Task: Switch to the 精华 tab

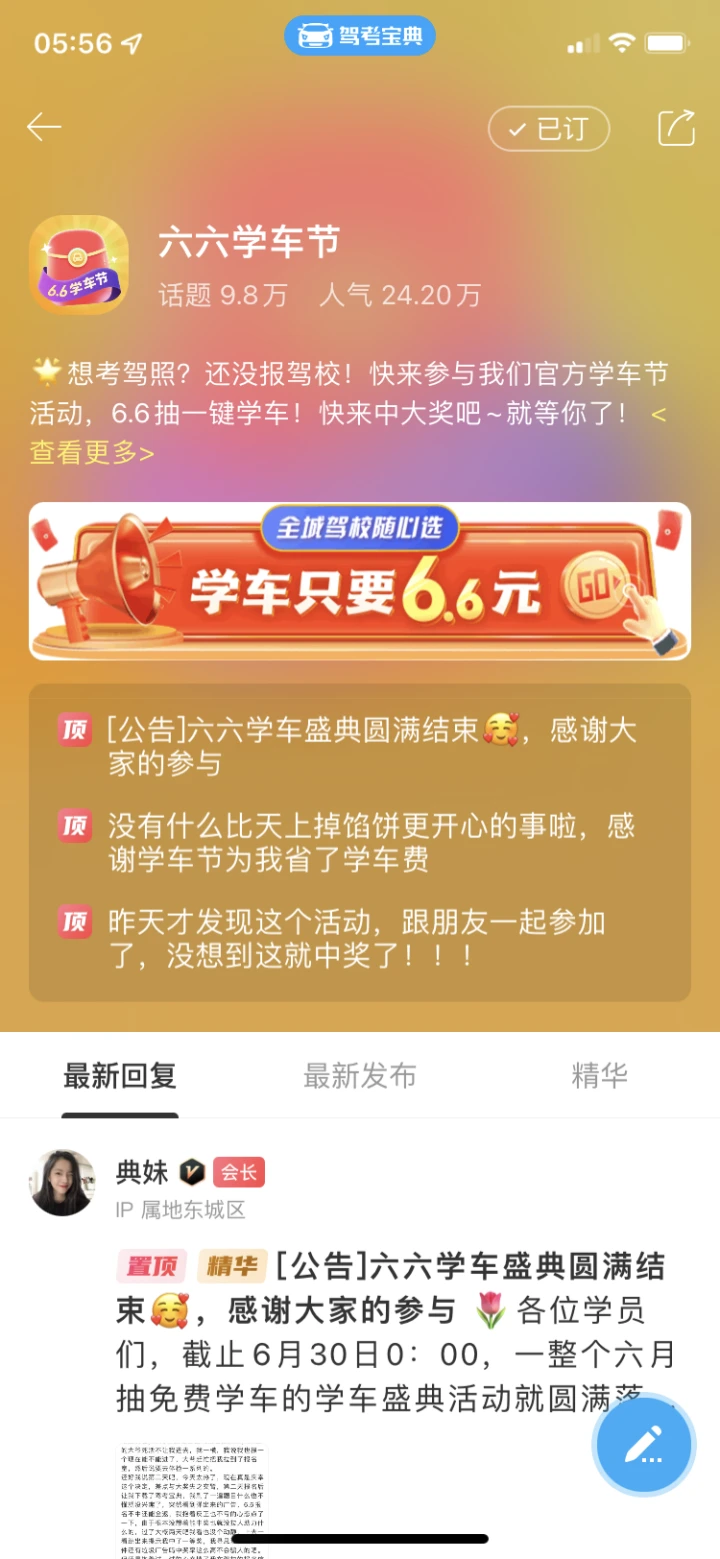Action: pos(599,1075)
